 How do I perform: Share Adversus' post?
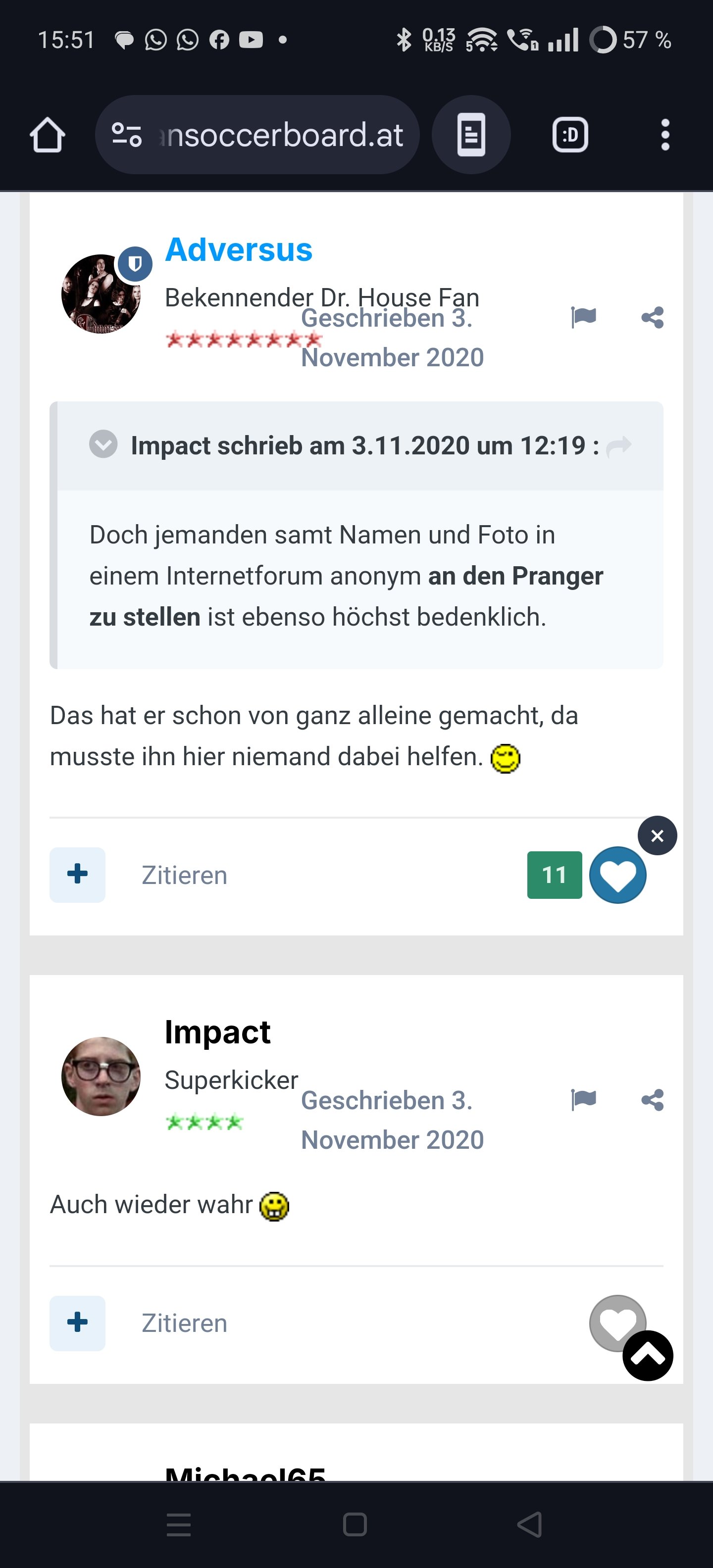(653, 317)
